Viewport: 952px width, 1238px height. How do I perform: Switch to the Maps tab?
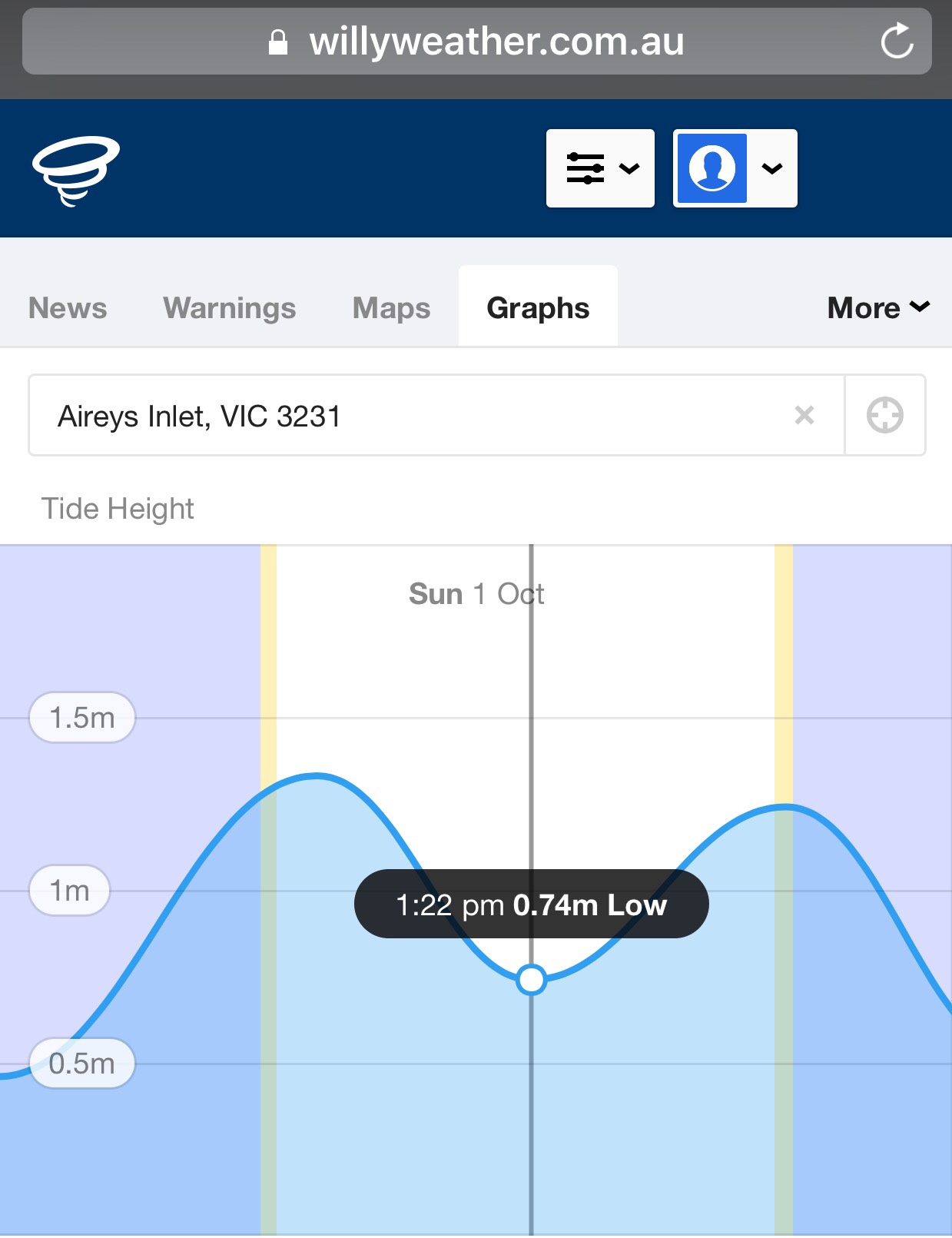(391, 308)
